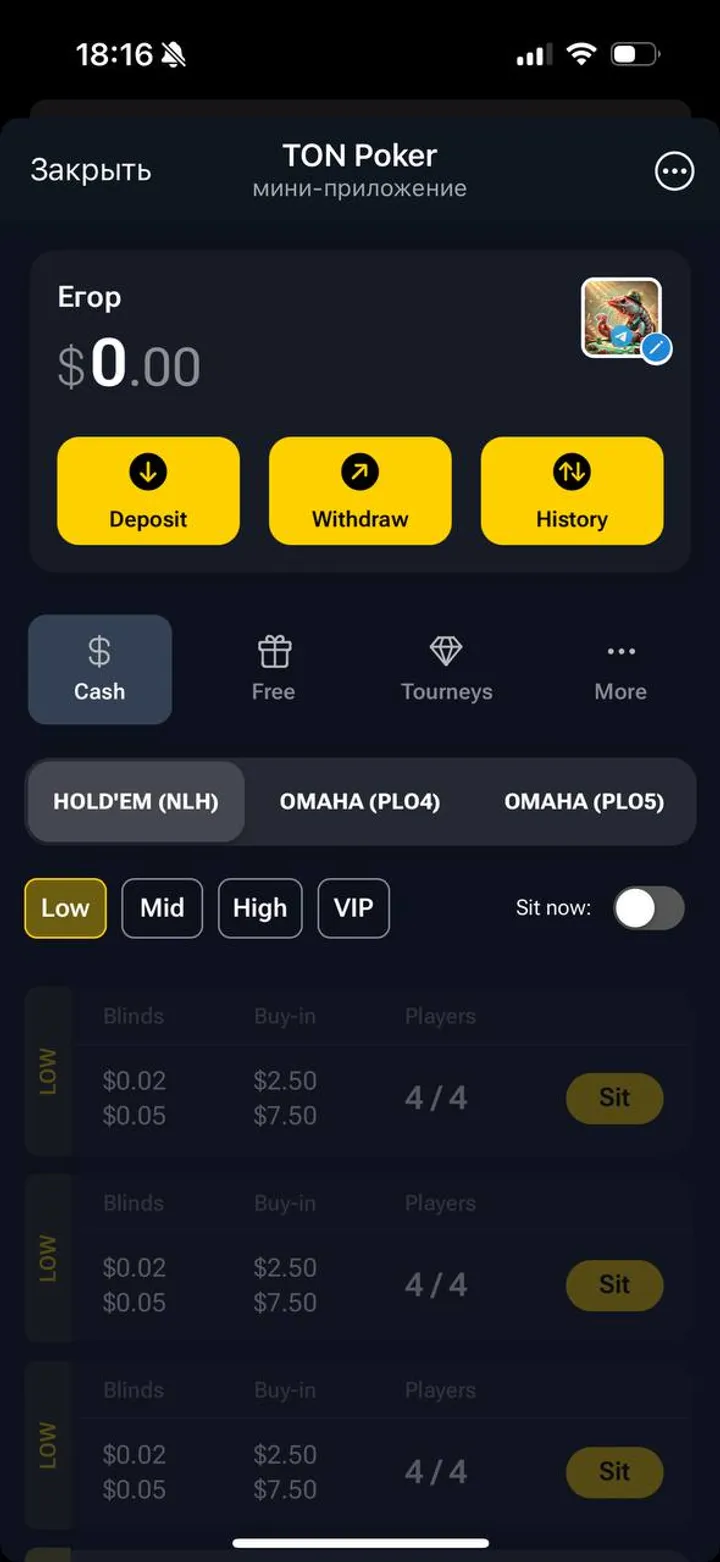
Task: Tap the profile avatar picture
Action: click(x=622, y=318)
